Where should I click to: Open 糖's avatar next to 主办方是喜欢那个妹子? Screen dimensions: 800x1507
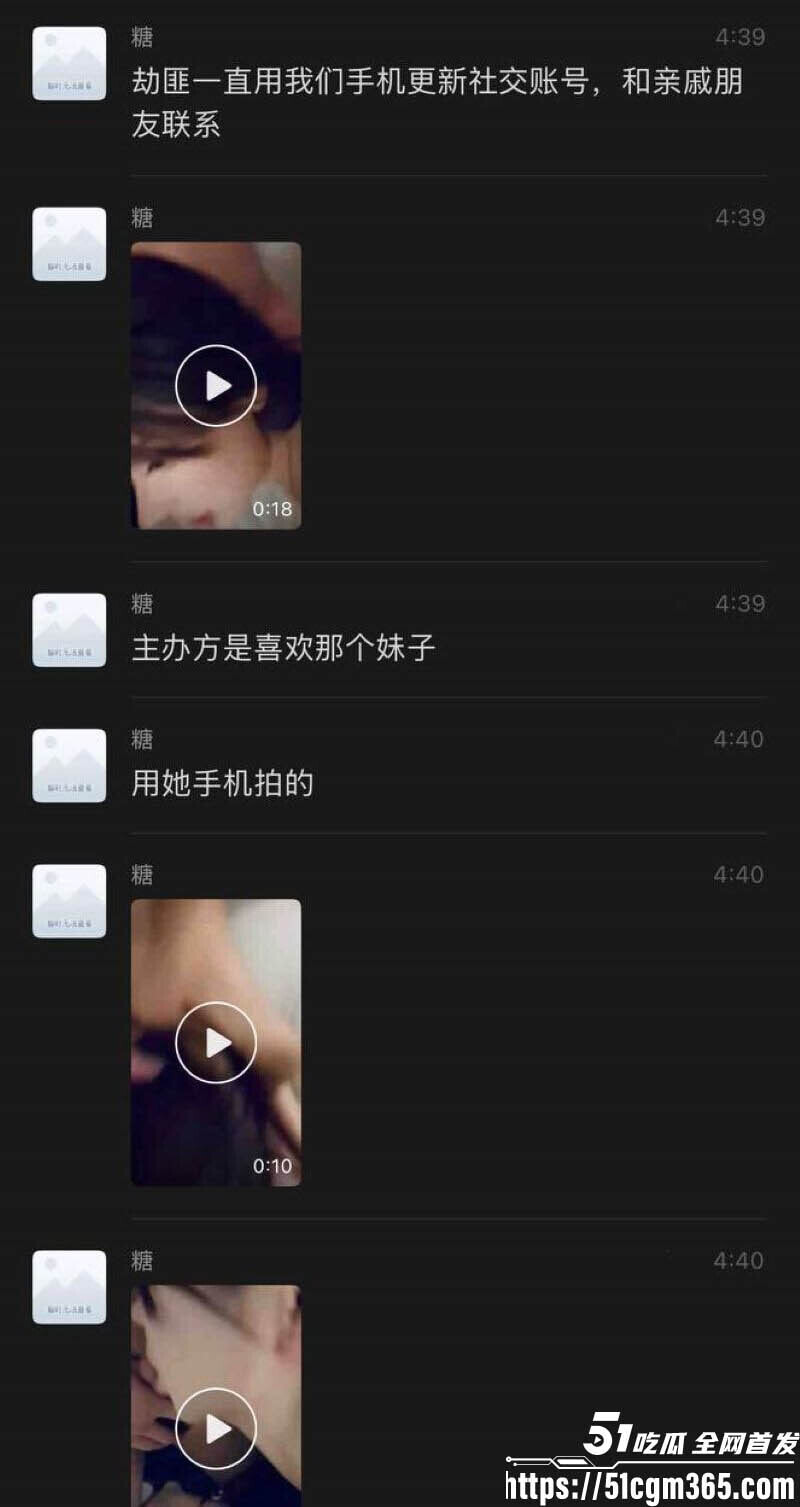(69, 630)
